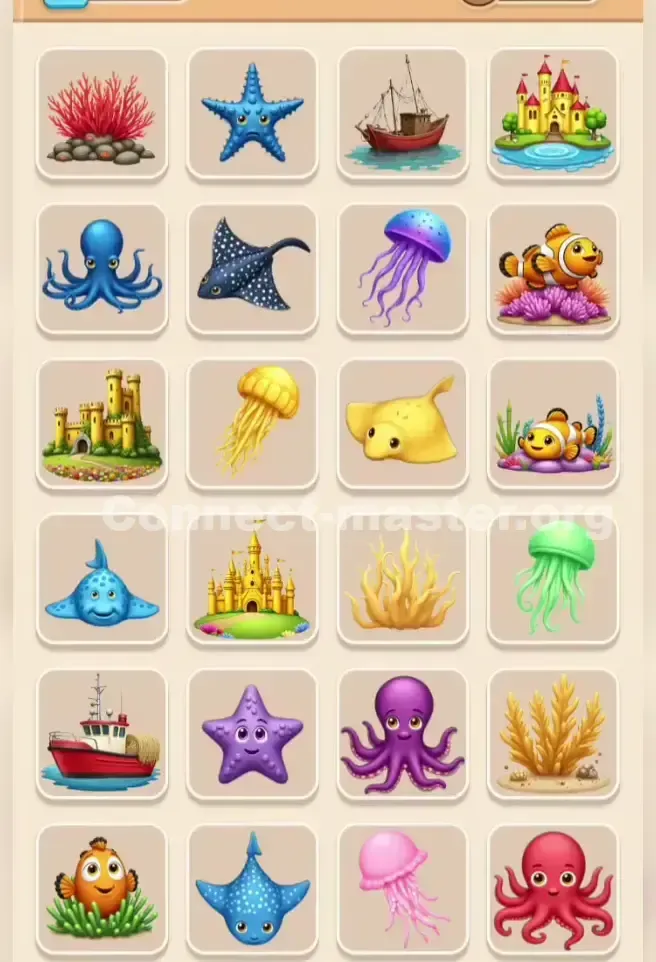Select the golden castle with pointed spires tile

(x=252, y=579)
